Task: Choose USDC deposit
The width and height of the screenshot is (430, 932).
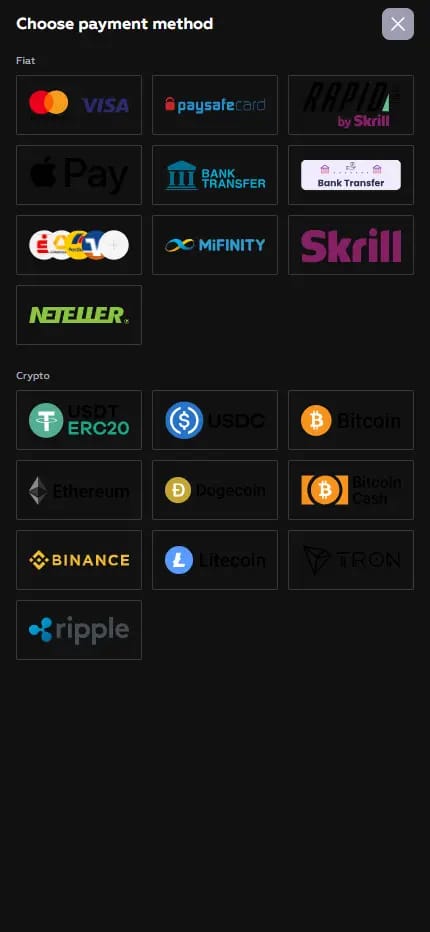Action: pyautogui.click(x=215, y=420)
